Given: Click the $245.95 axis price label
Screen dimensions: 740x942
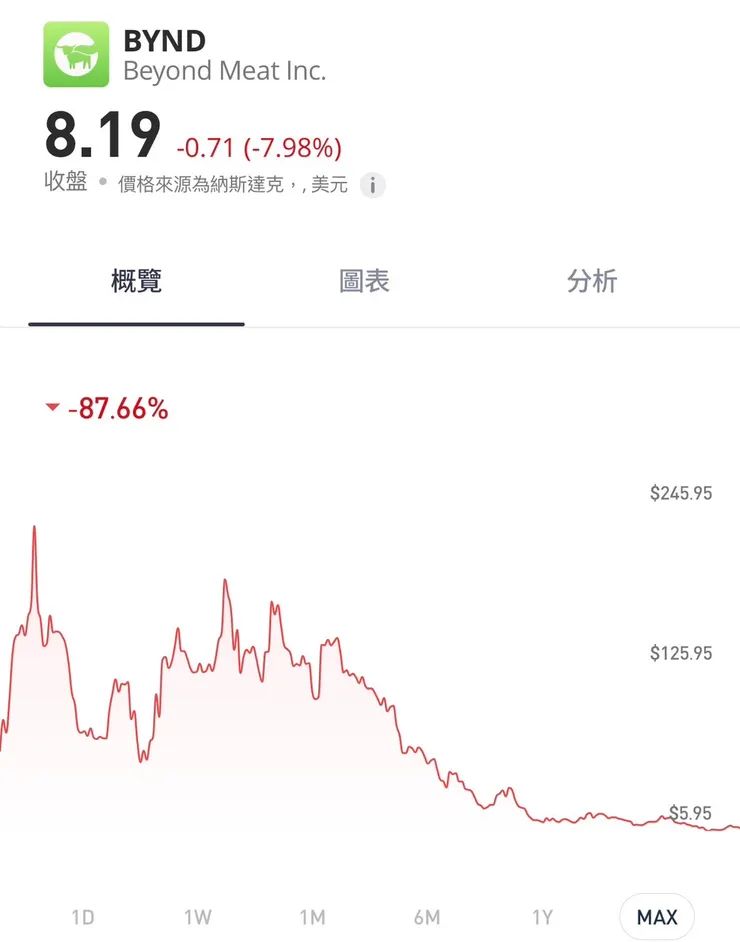Looking at the screenshot, I should click(679, 492).
